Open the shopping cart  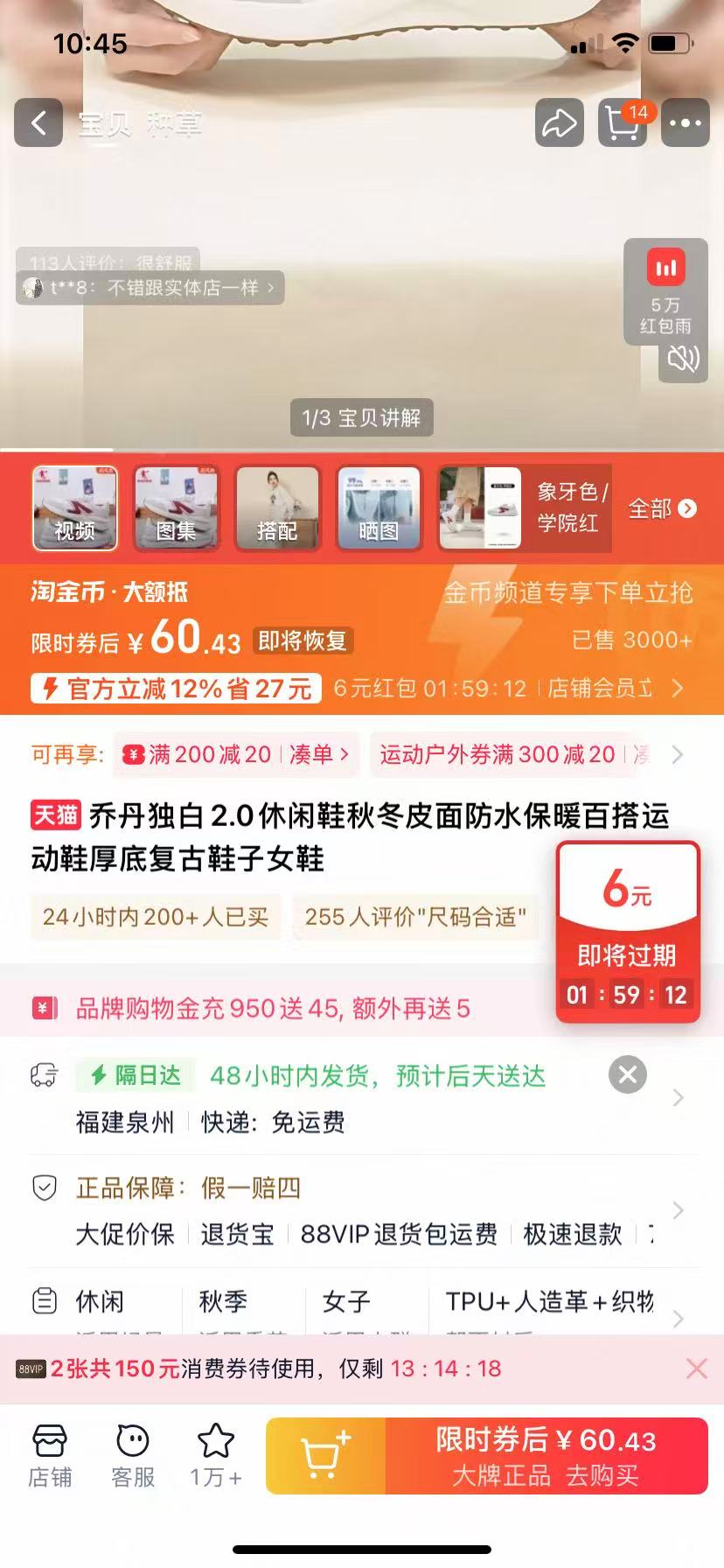click(x=622, y=122)
